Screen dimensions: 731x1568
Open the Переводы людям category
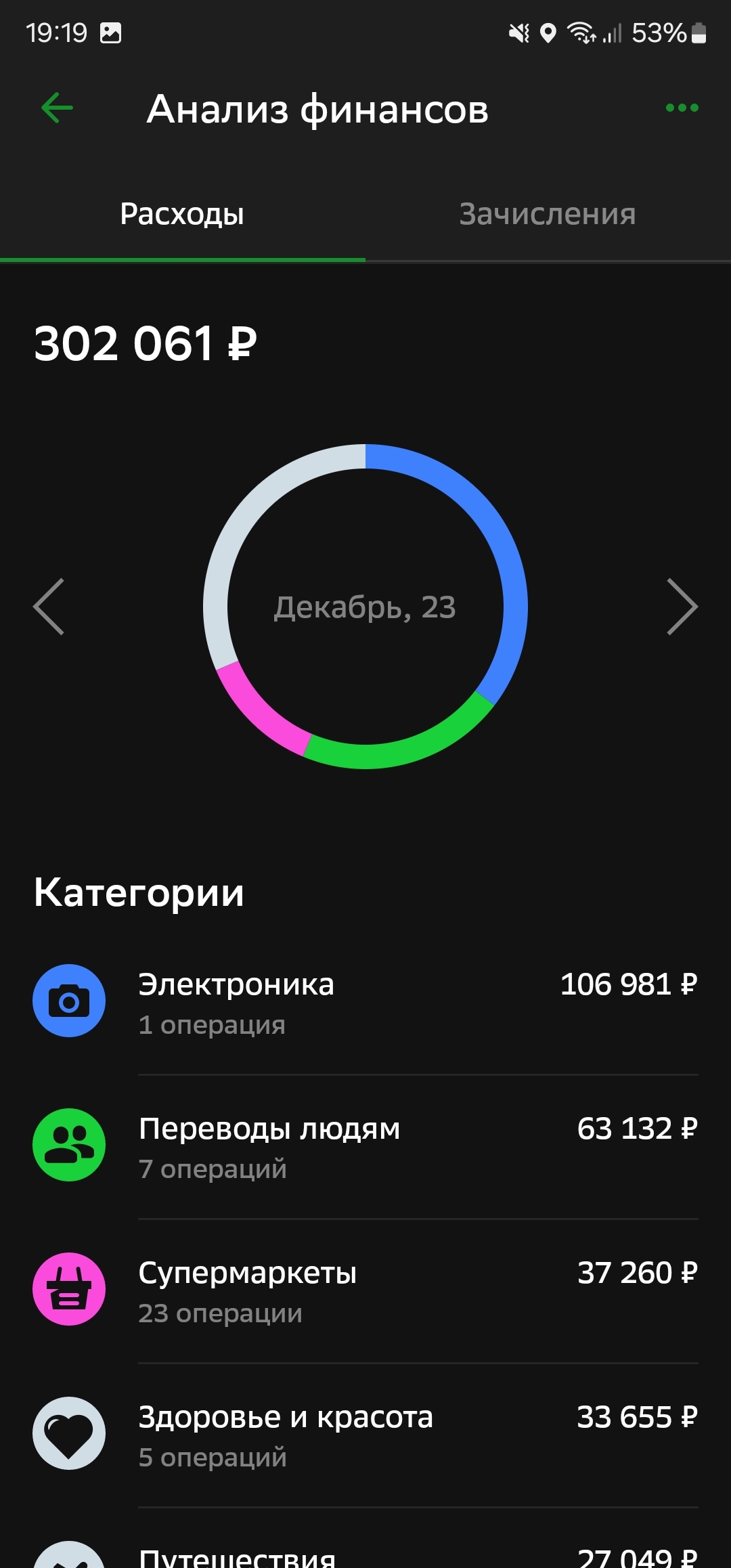coord(365,1146)
